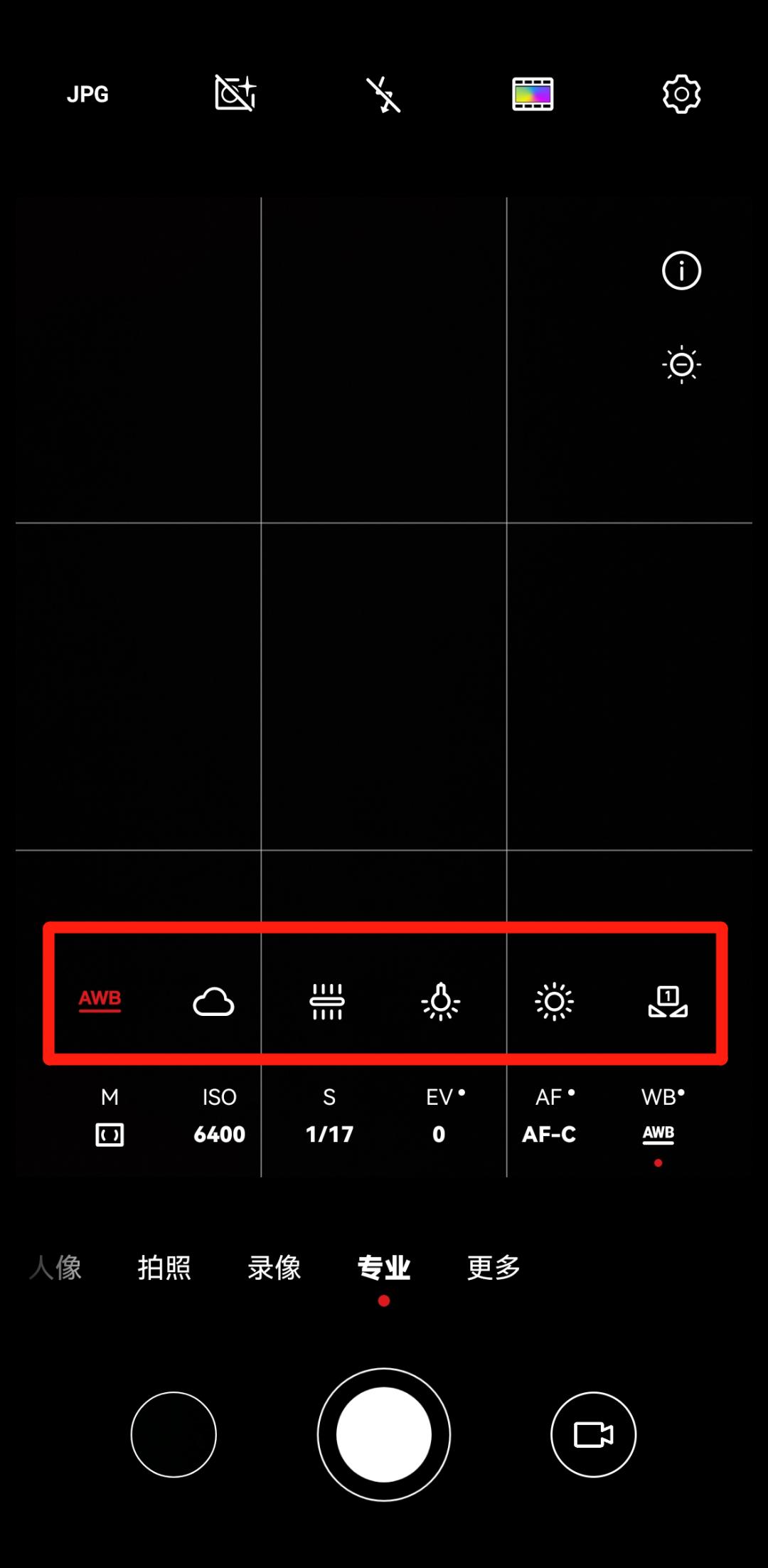Toggle the AI photography icon
The width and height of the screenshot is (768, 1568).
(235, 93)
